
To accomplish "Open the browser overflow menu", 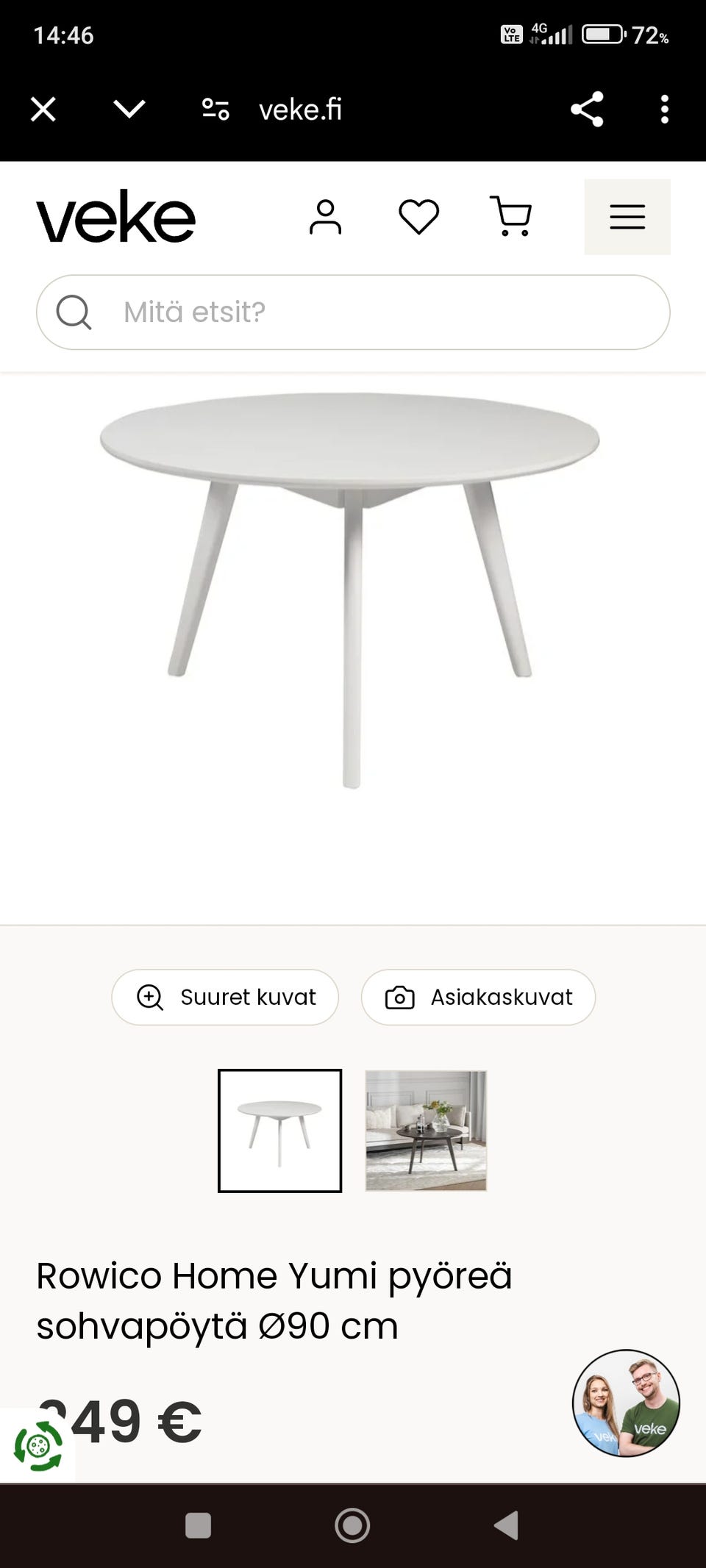I will click(664, 110).
